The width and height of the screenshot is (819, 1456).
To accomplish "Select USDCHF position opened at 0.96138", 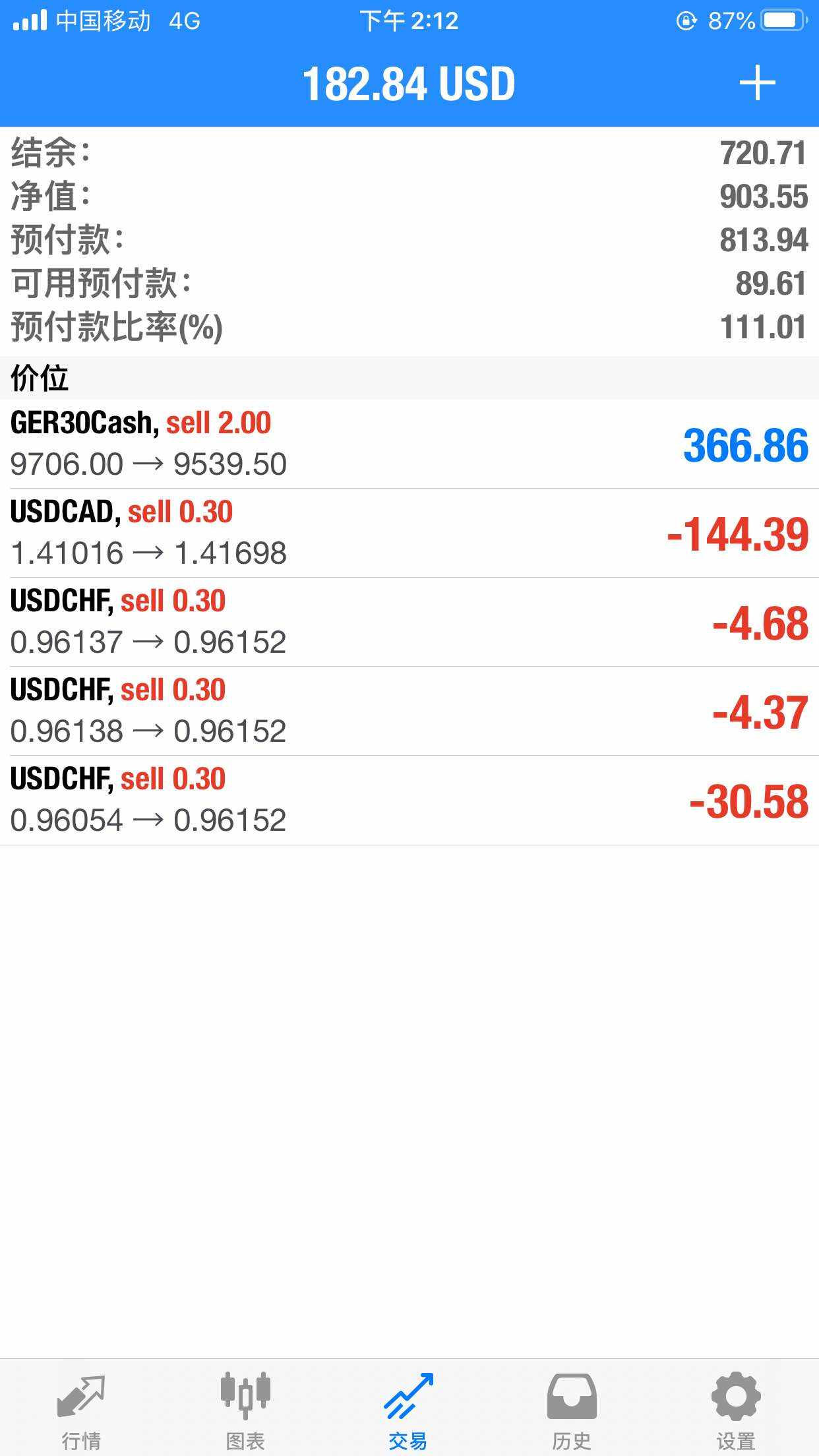I will [x=409, y=711].
